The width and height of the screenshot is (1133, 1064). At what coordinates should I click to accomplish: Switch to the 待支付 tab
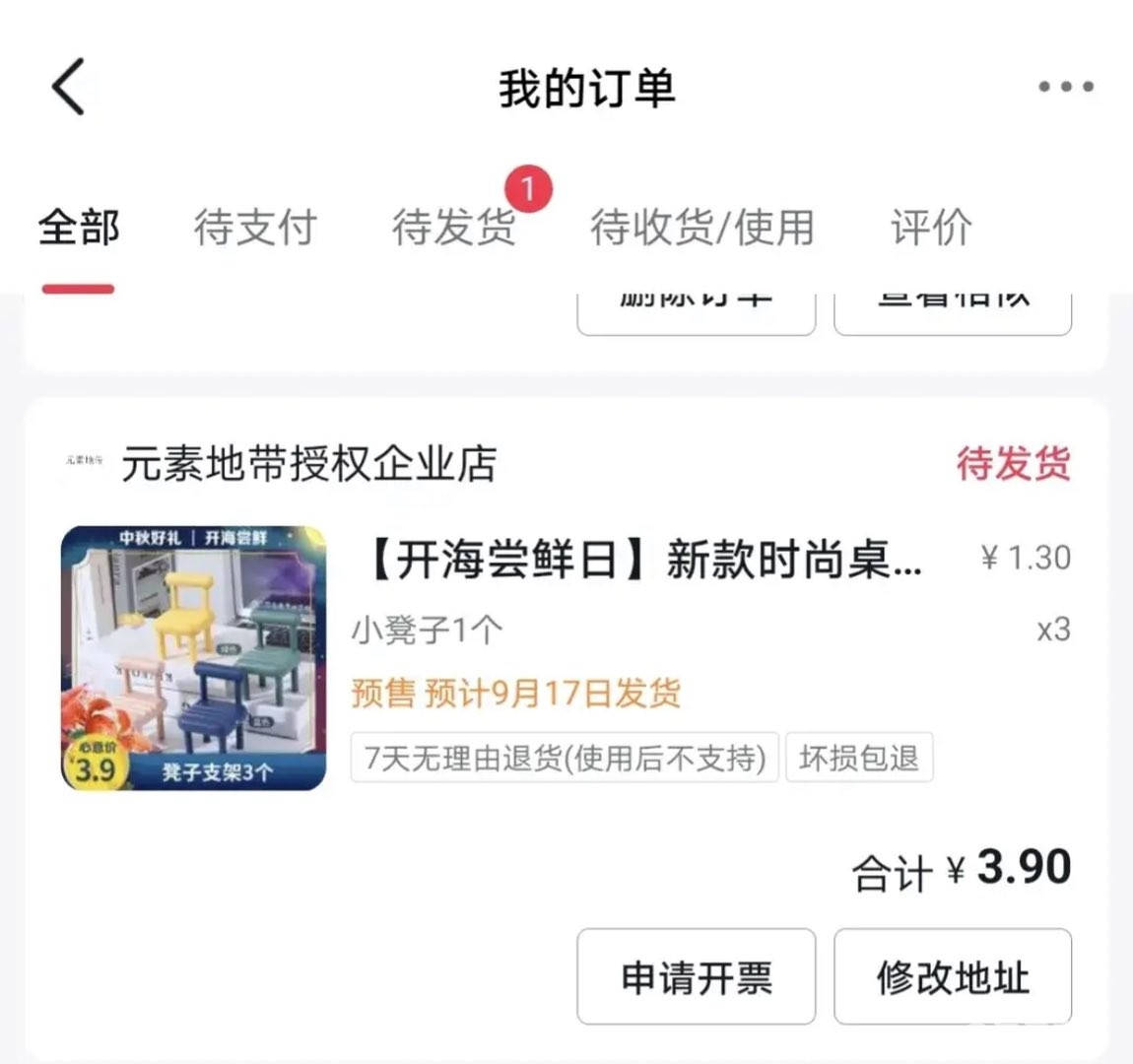pyautogui.click(x=254, y=229)
